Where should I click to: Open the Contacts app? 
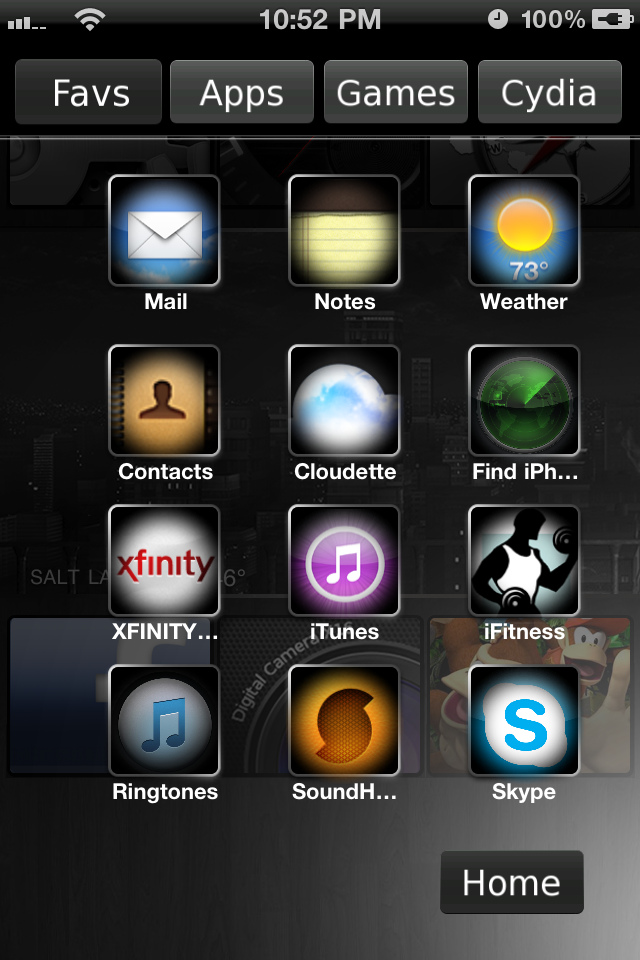(x=164, y=401)
